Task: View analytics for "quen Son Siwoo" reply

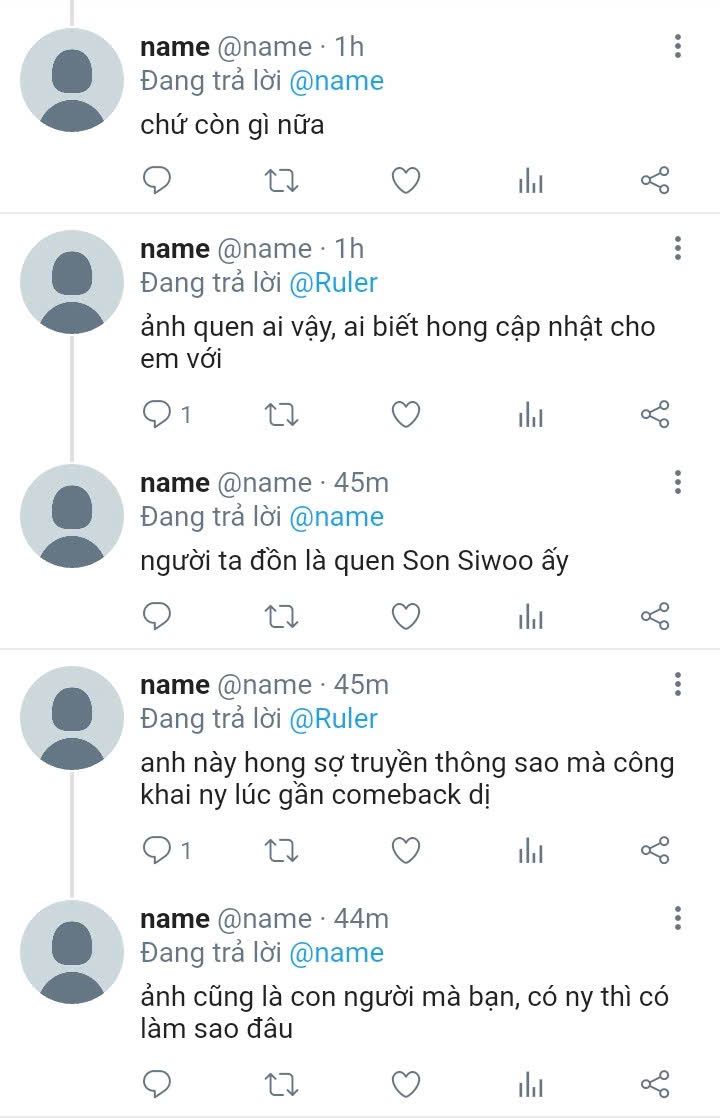Action: click(x=530, y=616)
